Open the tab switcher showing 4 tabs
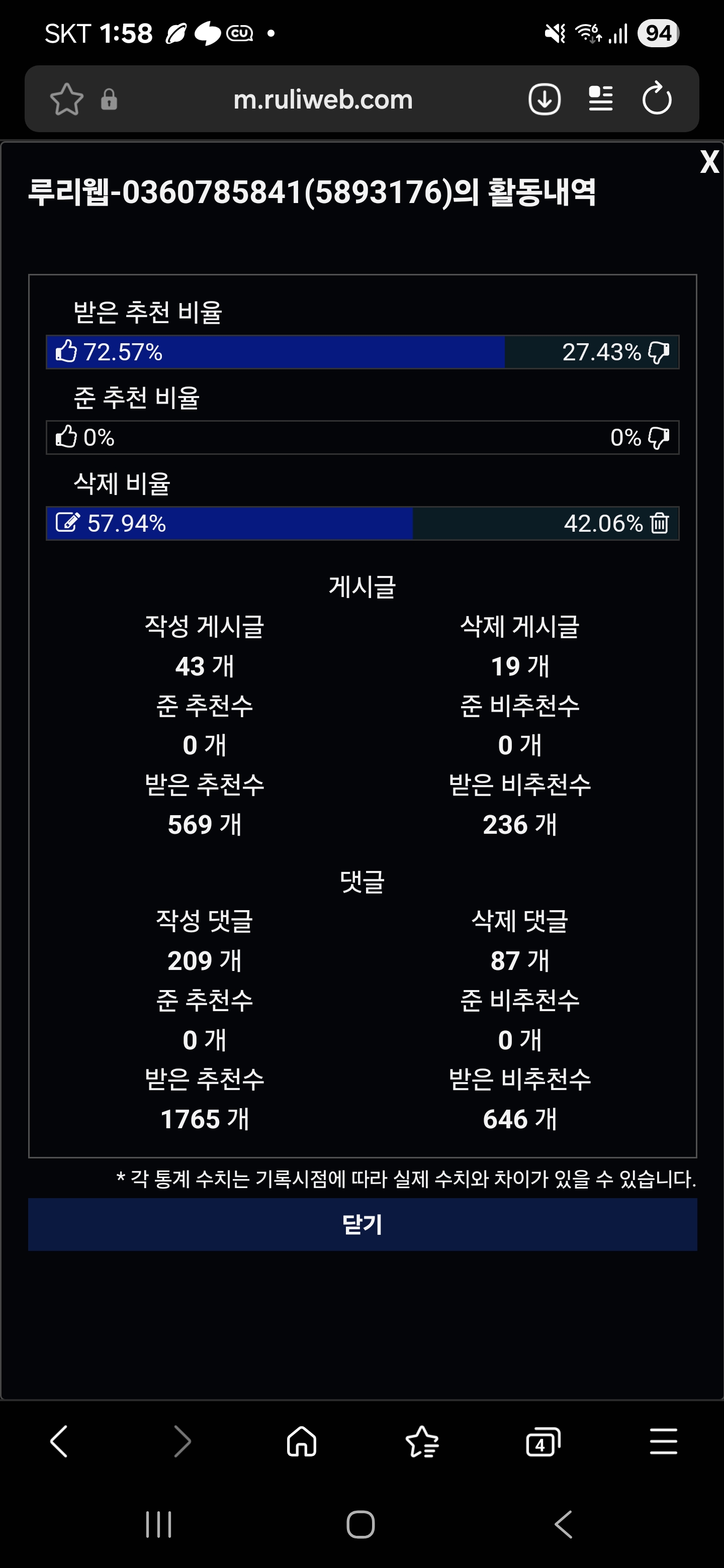Image resolution: width=724 pixels, height=1568 pixels. tap(542, 1441)
